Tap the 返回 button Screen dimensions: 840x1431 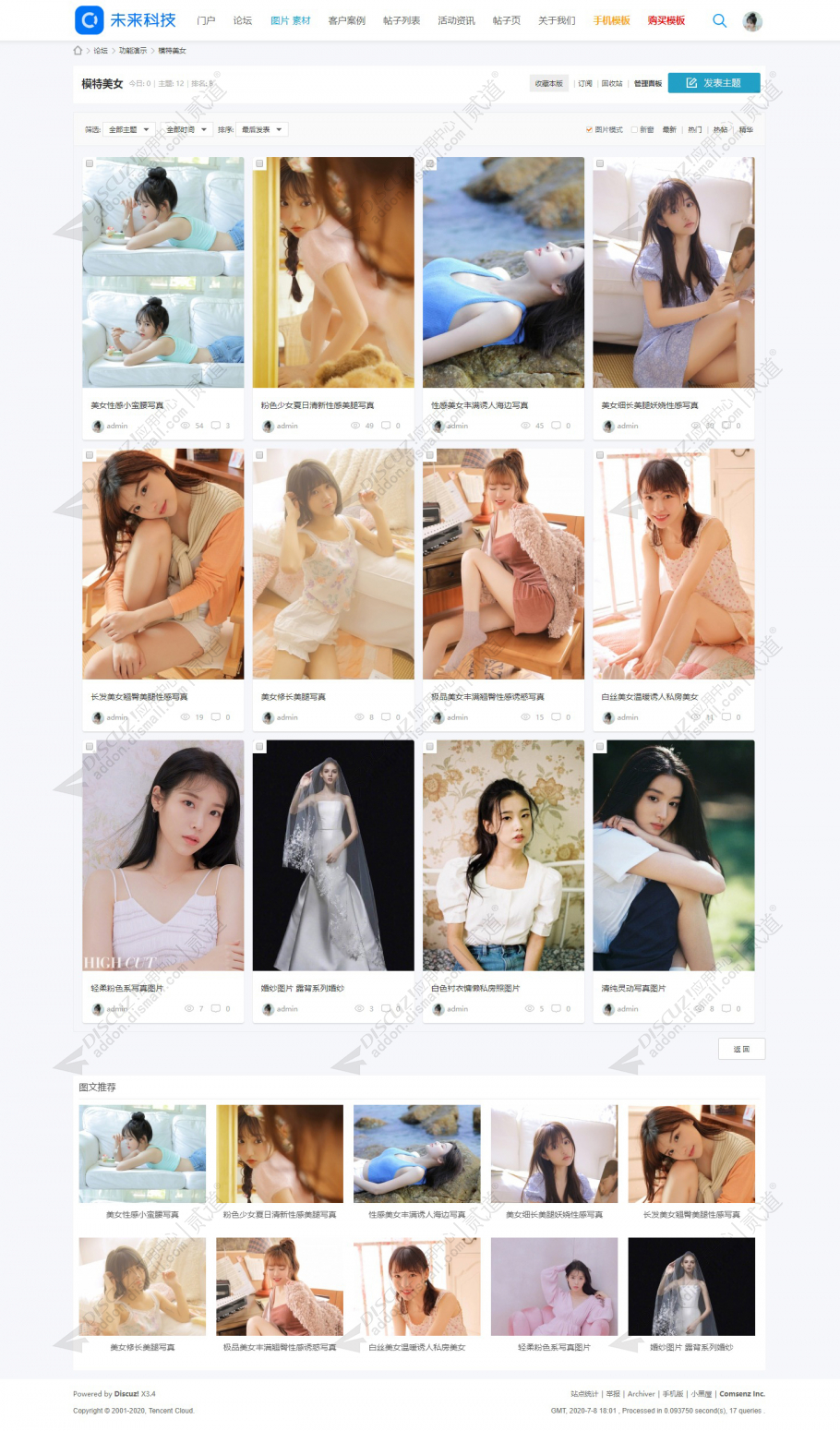click(x=741, y=1049)
